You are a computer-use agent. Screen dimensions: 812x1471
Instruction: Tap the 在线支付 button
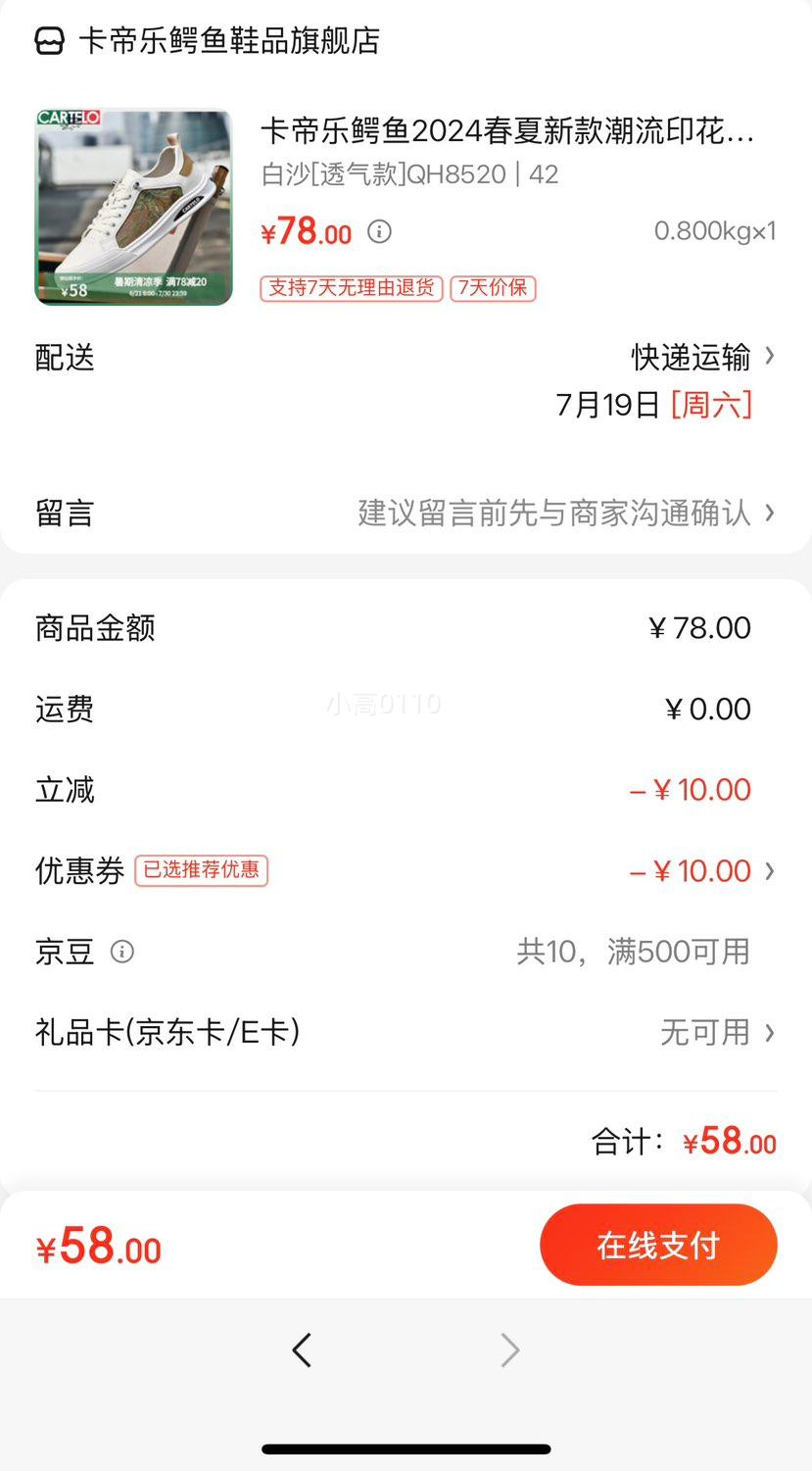point(658,1245)
